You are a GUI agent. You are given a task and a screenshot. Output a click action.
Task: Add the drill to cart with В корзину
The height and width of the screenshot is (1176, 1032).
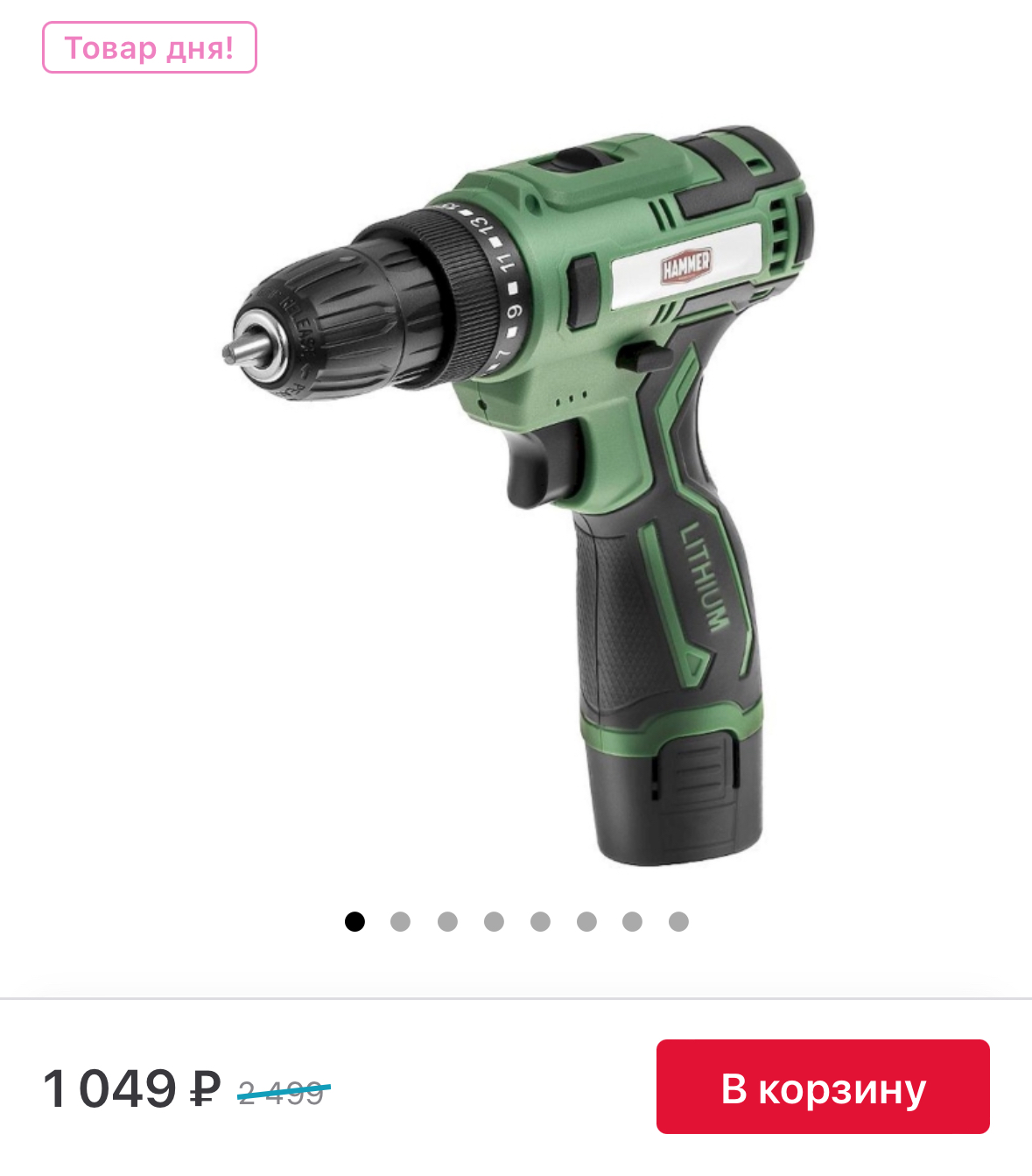tap(822, 1087)
